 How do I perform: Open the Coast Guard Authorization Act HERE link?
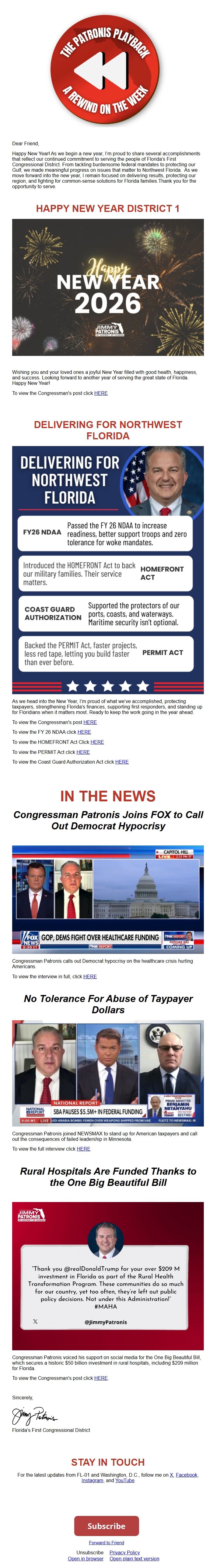pos(122,761)
